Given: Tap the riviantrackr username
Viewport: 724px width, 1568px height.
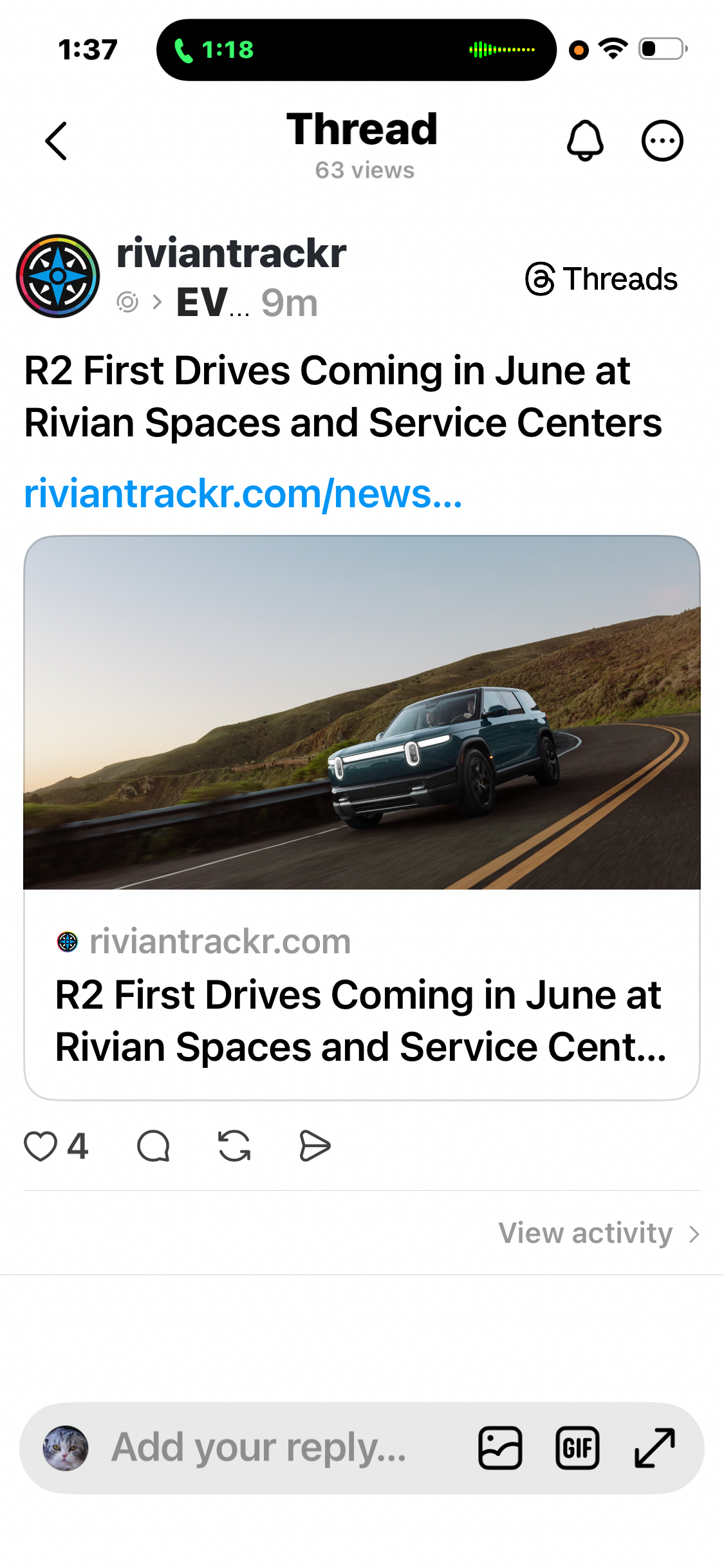Looking at the screenshot, I should pos(231,254).
